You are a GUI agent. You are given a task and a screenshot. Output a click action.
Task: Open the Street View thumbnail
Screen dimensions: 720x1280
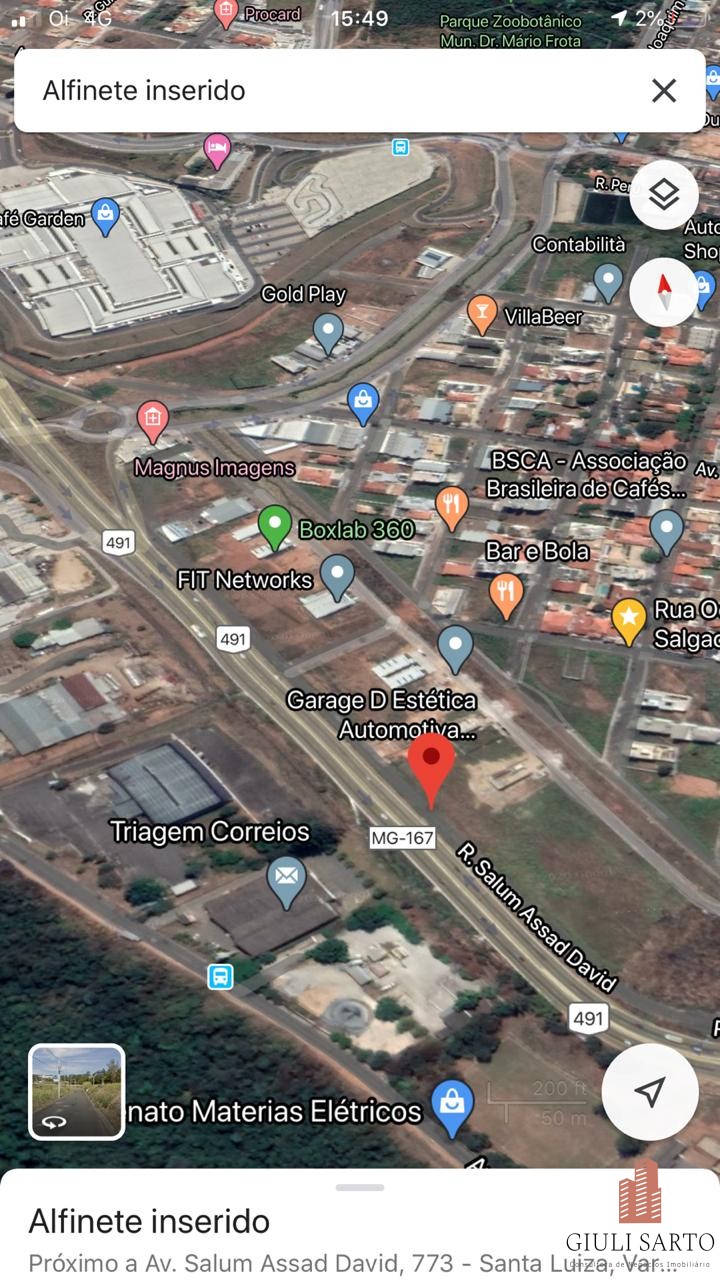pos(77,1092)
